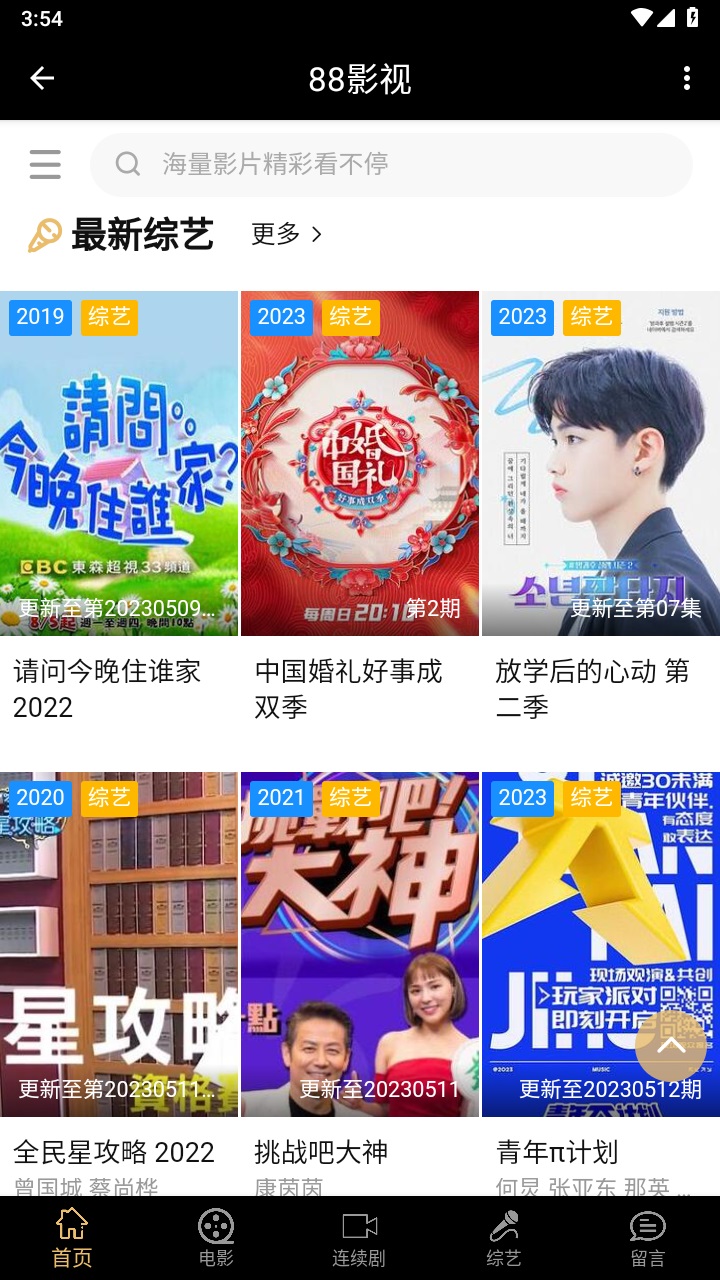Switch to the 留言 tab

coord(647,1238)
